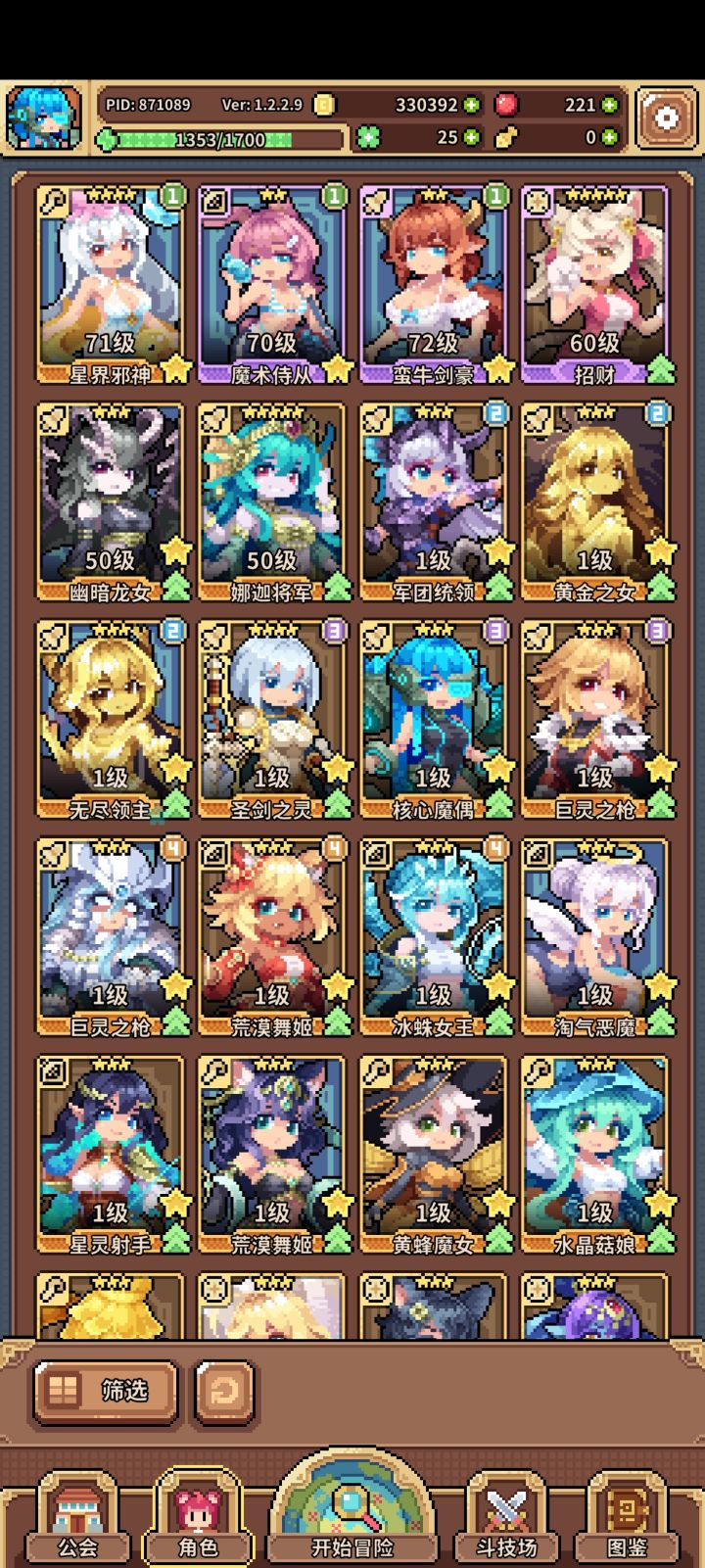This screenshot has height=1568, width=705.
Task: View the 招财 character card
Action: pyautogui.click(x=596, y=285)
